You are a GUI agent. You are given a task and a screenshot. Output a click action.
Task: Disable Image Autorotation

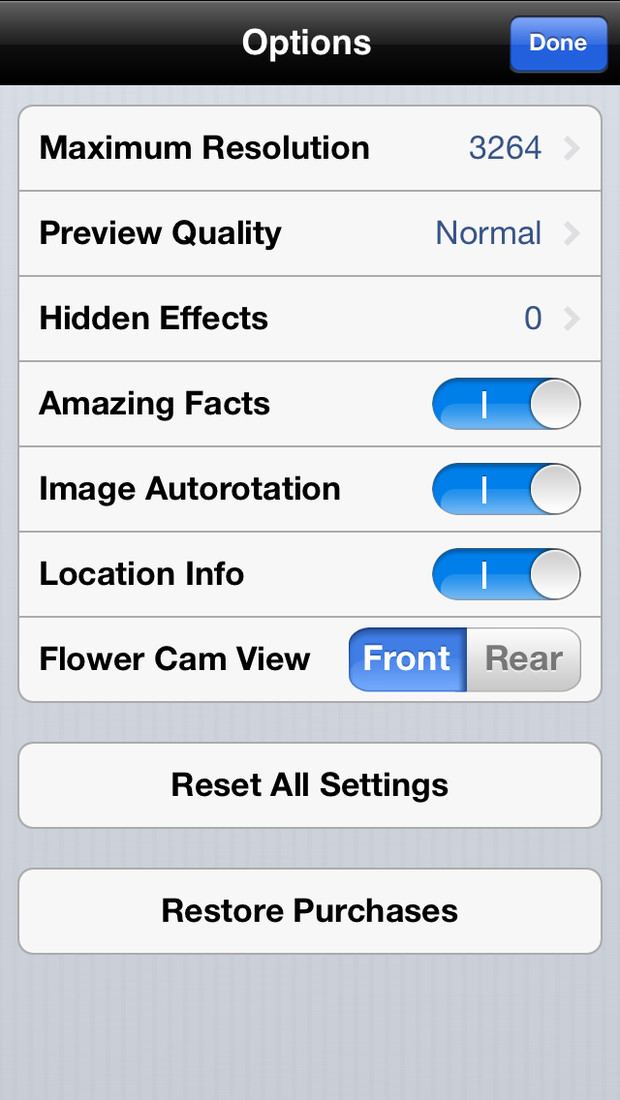click(506, 489)
